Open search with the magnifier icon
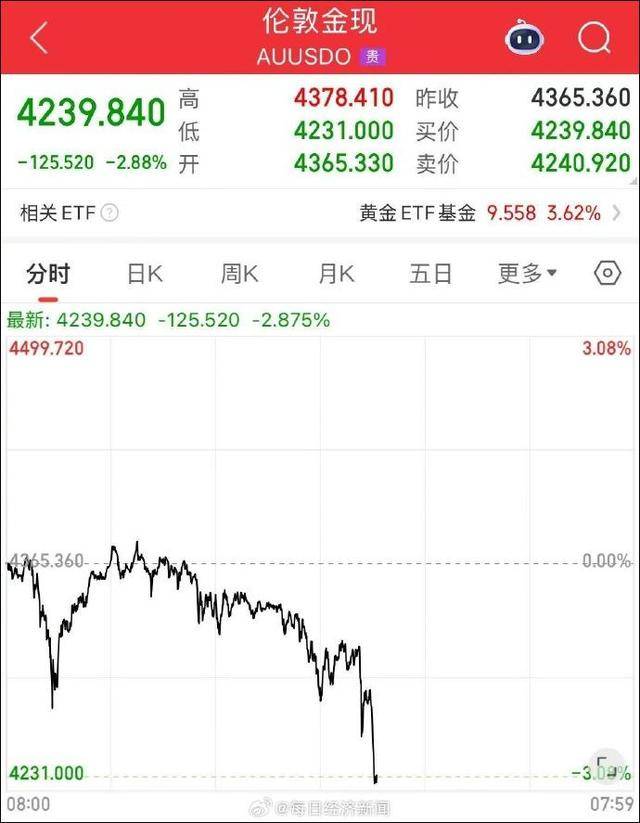The height and width of the screenshot is (823, 640). 594,38
